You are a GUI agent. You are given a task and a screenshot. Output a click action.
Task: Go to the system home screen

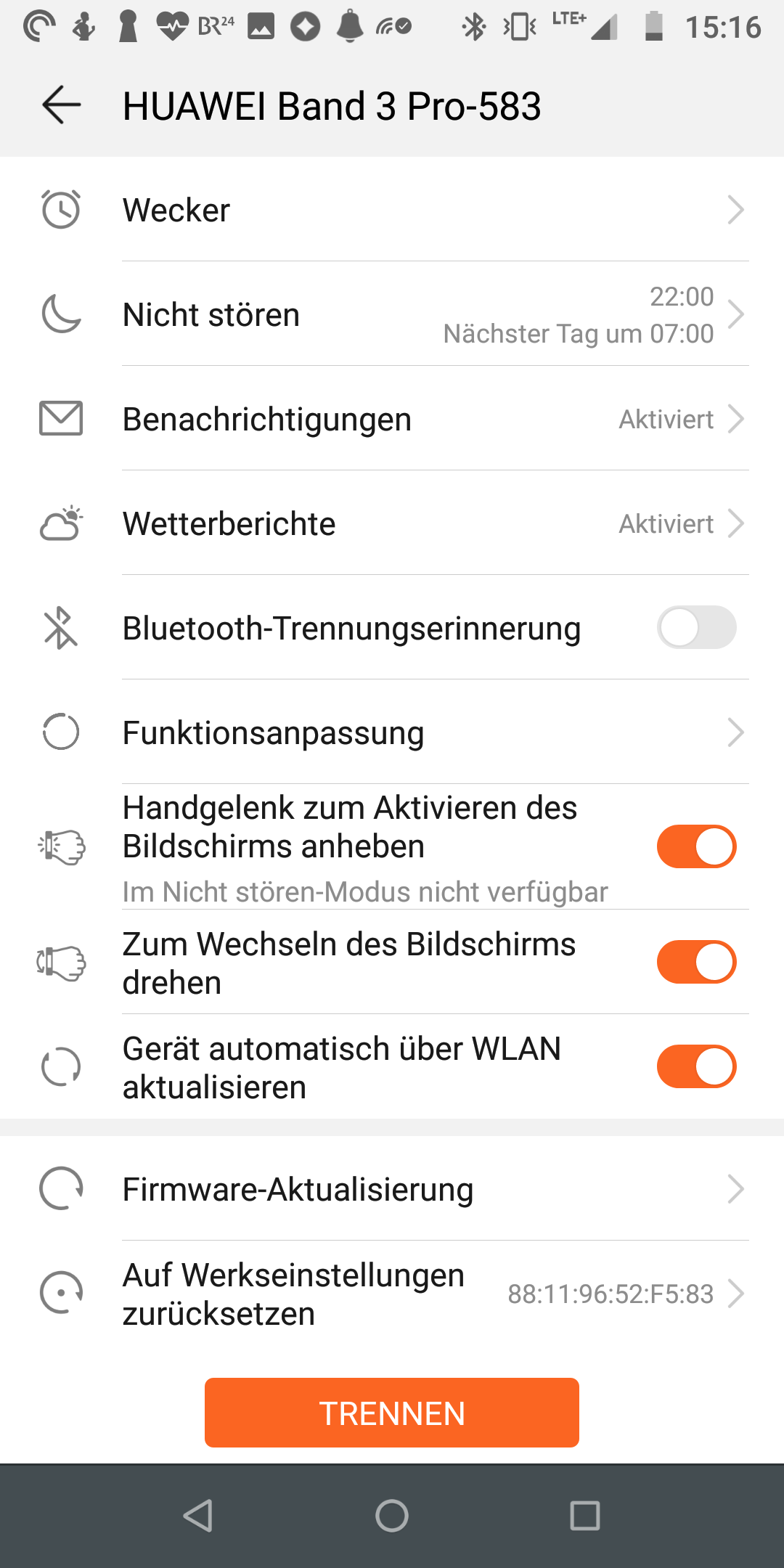tap(392, 1516)
